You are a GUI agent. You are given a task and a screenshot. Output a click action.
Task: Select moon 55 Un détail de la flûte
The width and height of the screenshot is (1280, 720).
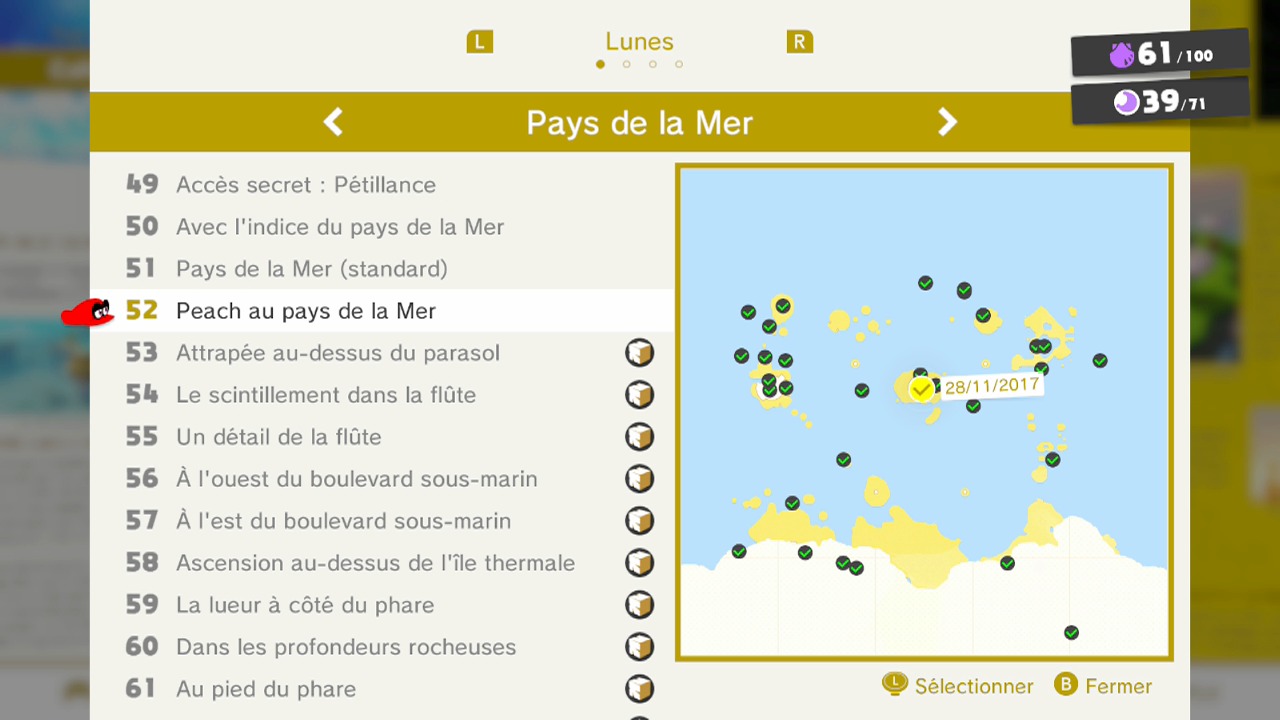(x=278, y=437)
